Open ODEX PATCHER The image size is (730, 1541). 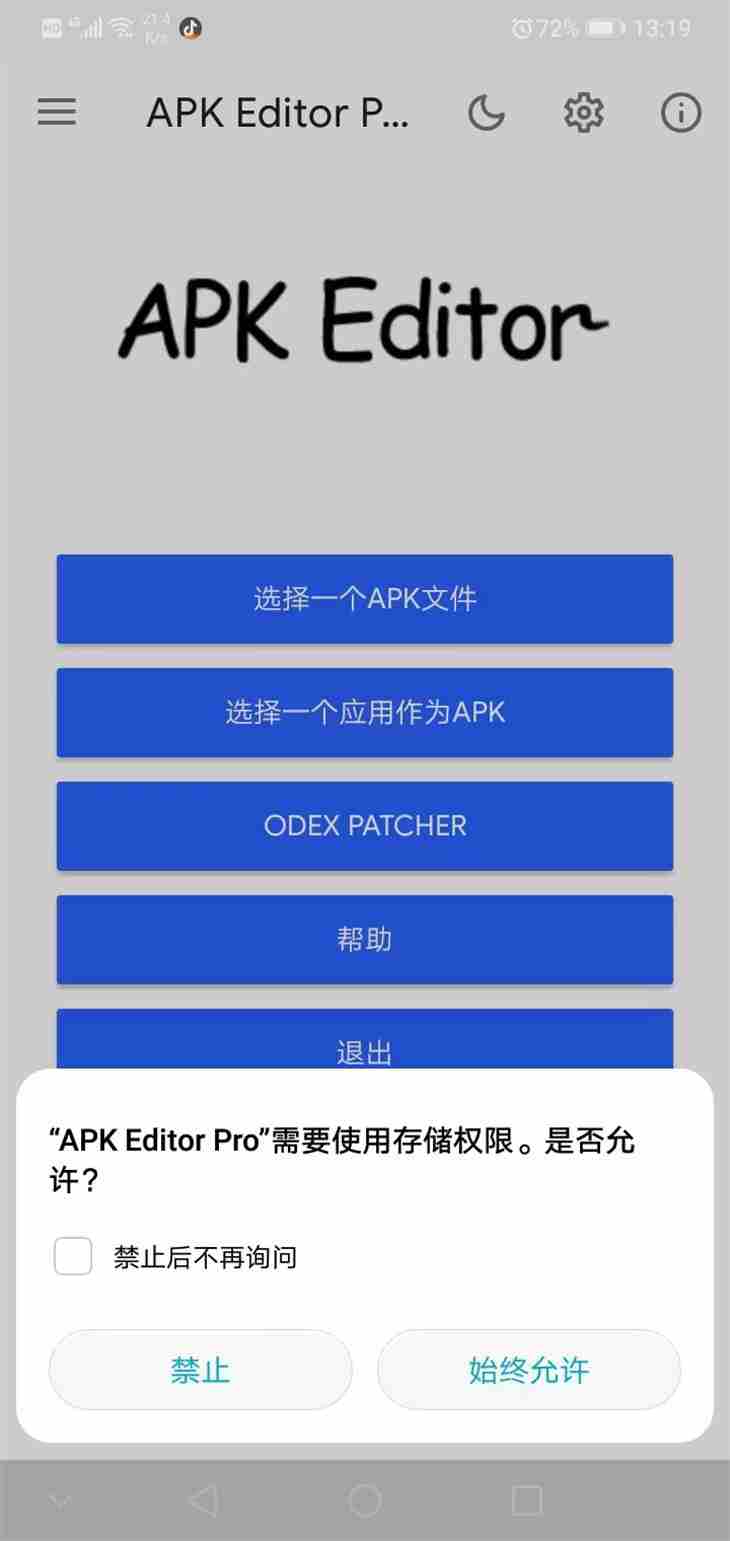pyautogui.click(x=365, y=826)
